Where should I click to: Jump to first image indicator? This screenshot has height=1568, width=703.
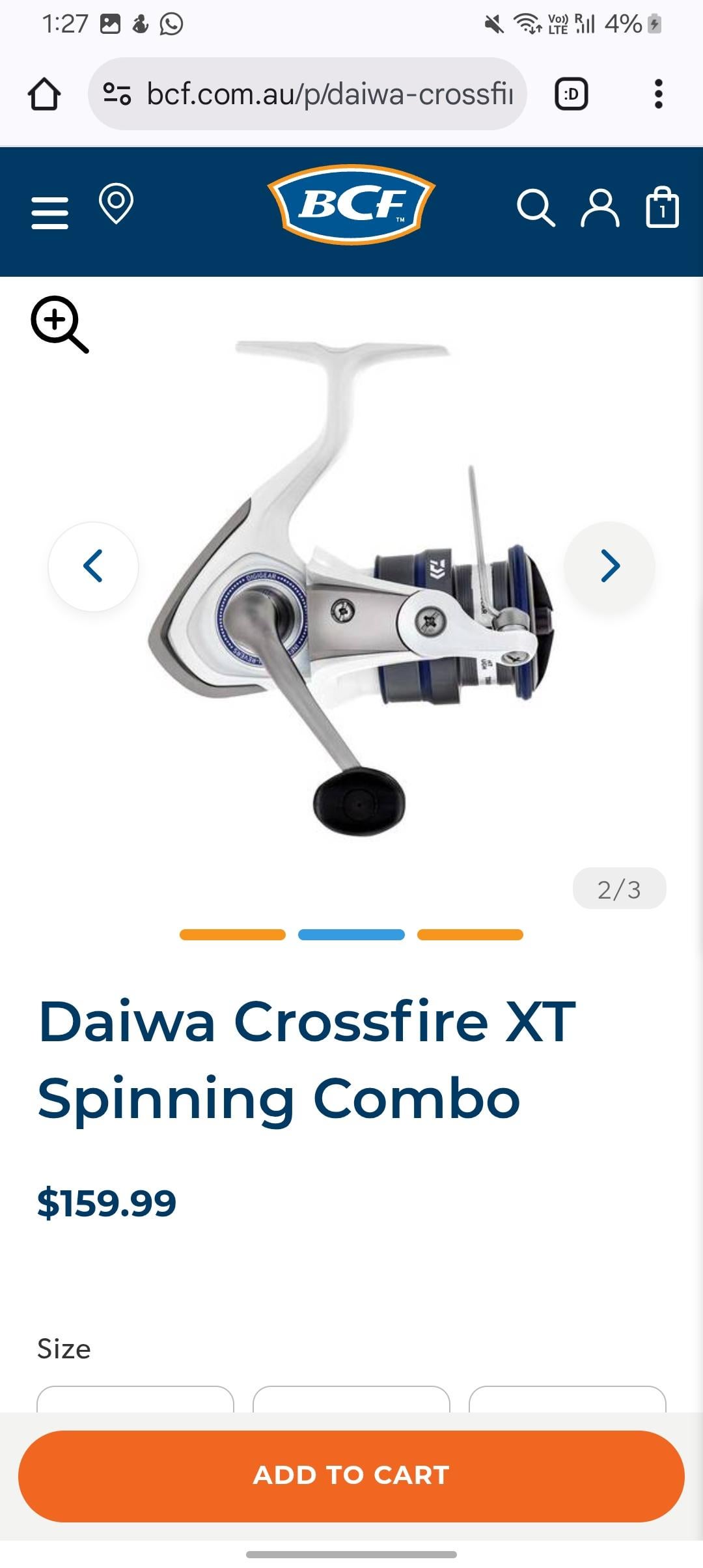(x=232, y=934)
